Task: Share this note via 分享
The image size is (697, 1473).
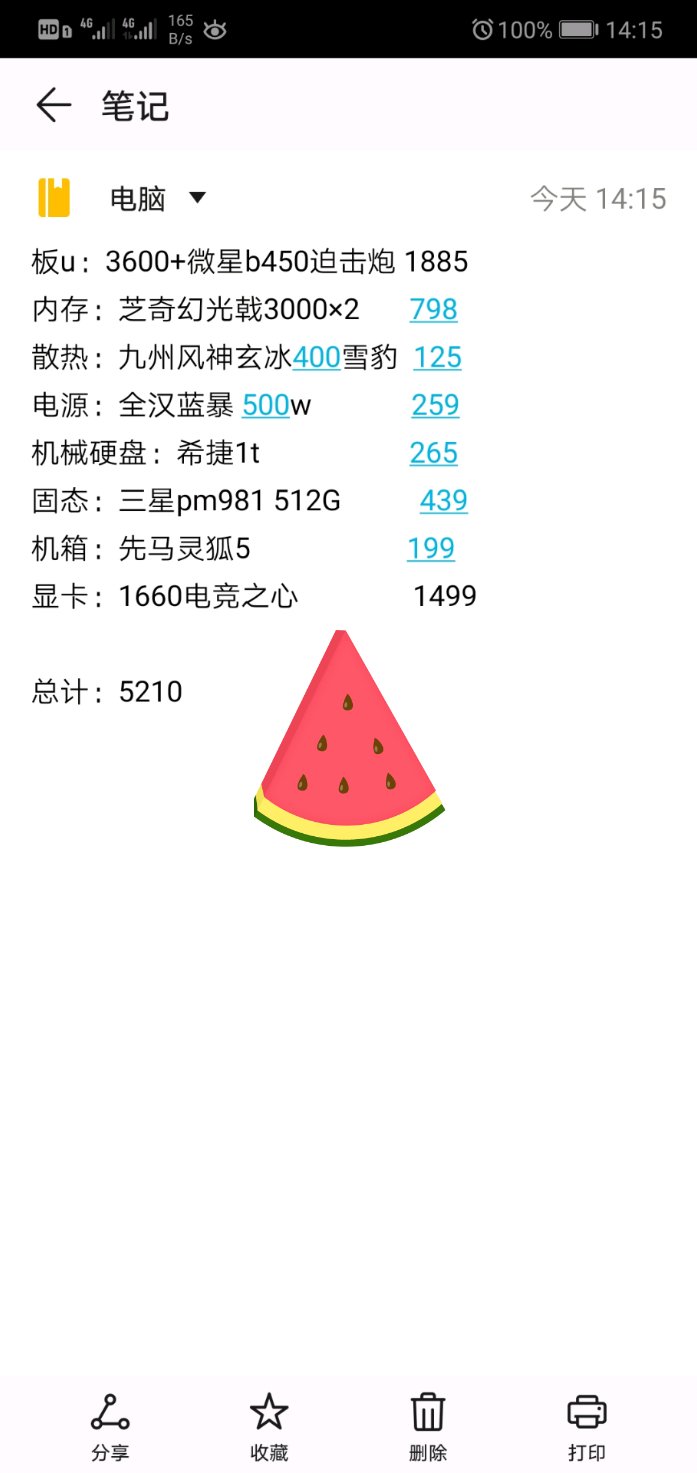Action: [x=110, y=1425]
